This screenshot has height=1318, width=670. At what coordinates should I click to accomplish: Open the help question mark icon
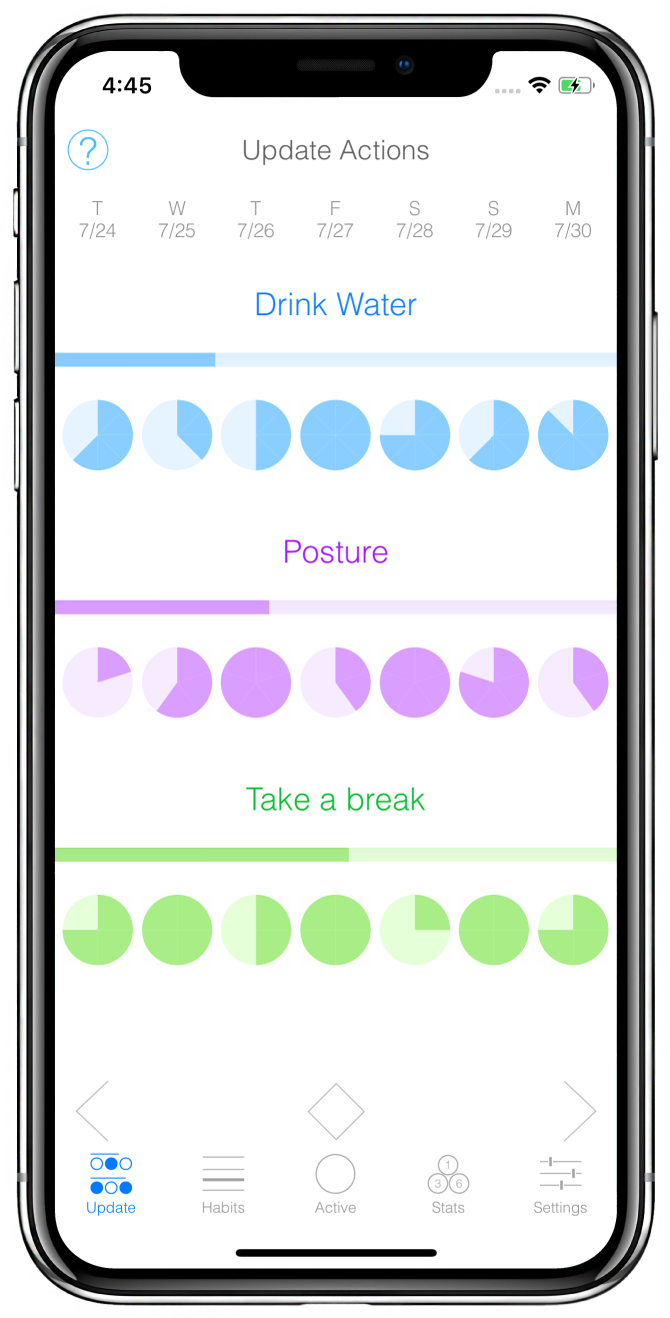tap(88, 150)
